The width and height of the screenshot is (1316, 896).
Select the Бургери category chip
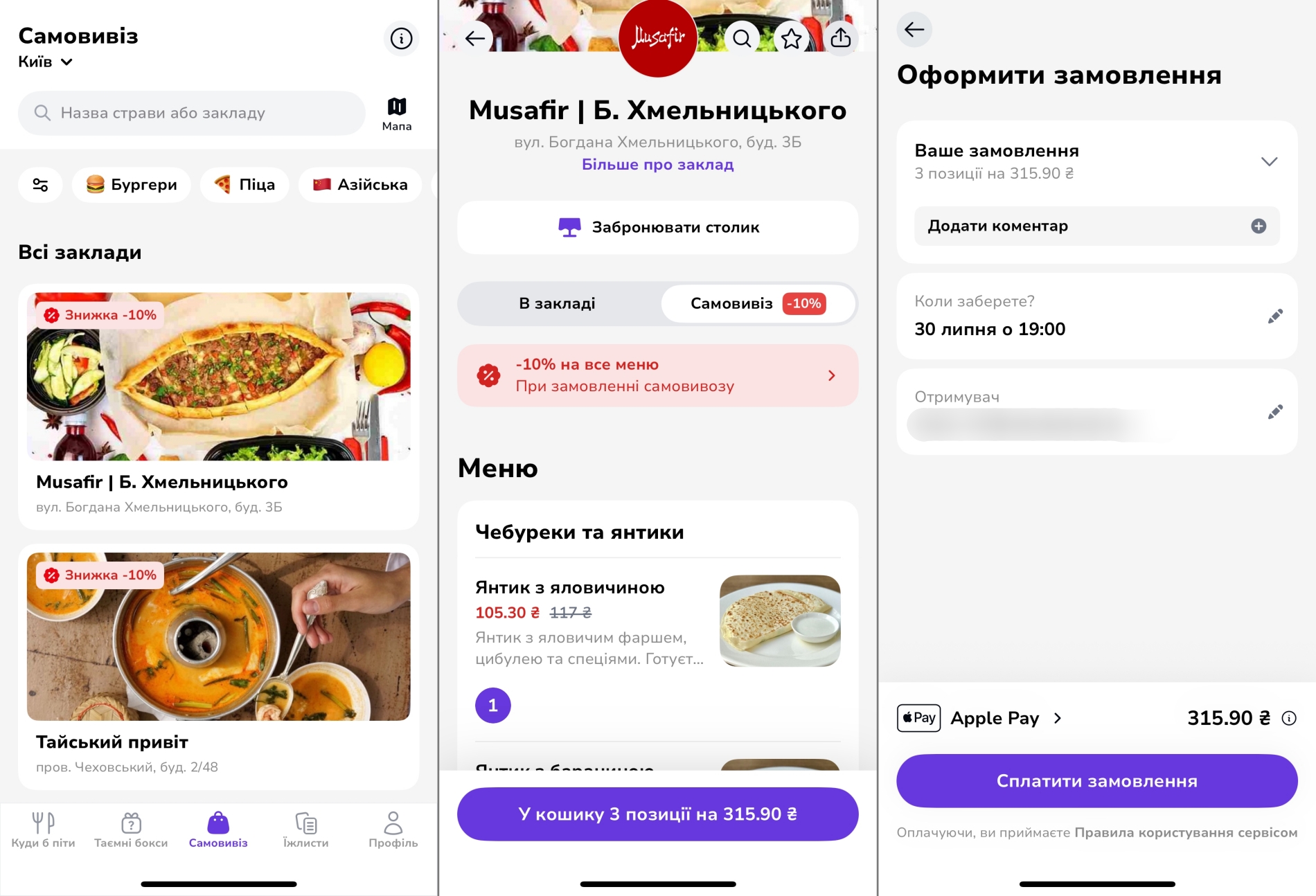132,185
